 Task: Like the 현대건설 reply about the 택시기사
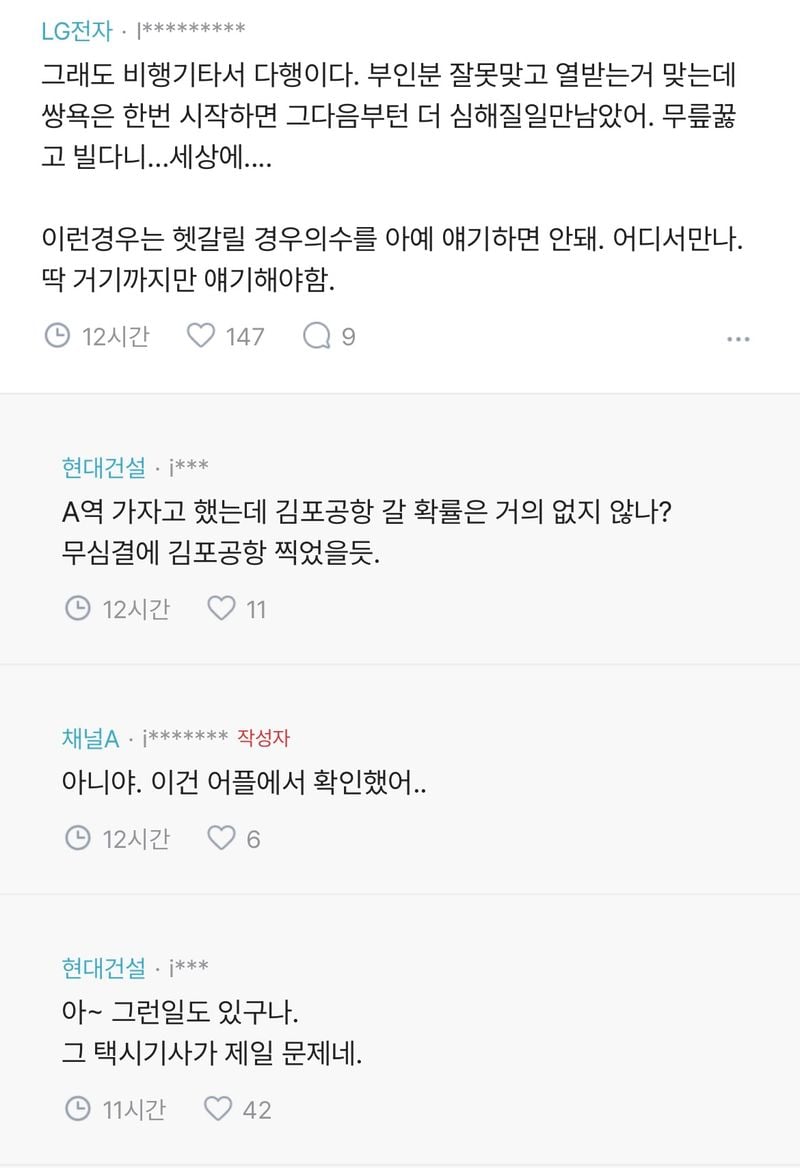pyautogui.click(x=218, y=1109)
